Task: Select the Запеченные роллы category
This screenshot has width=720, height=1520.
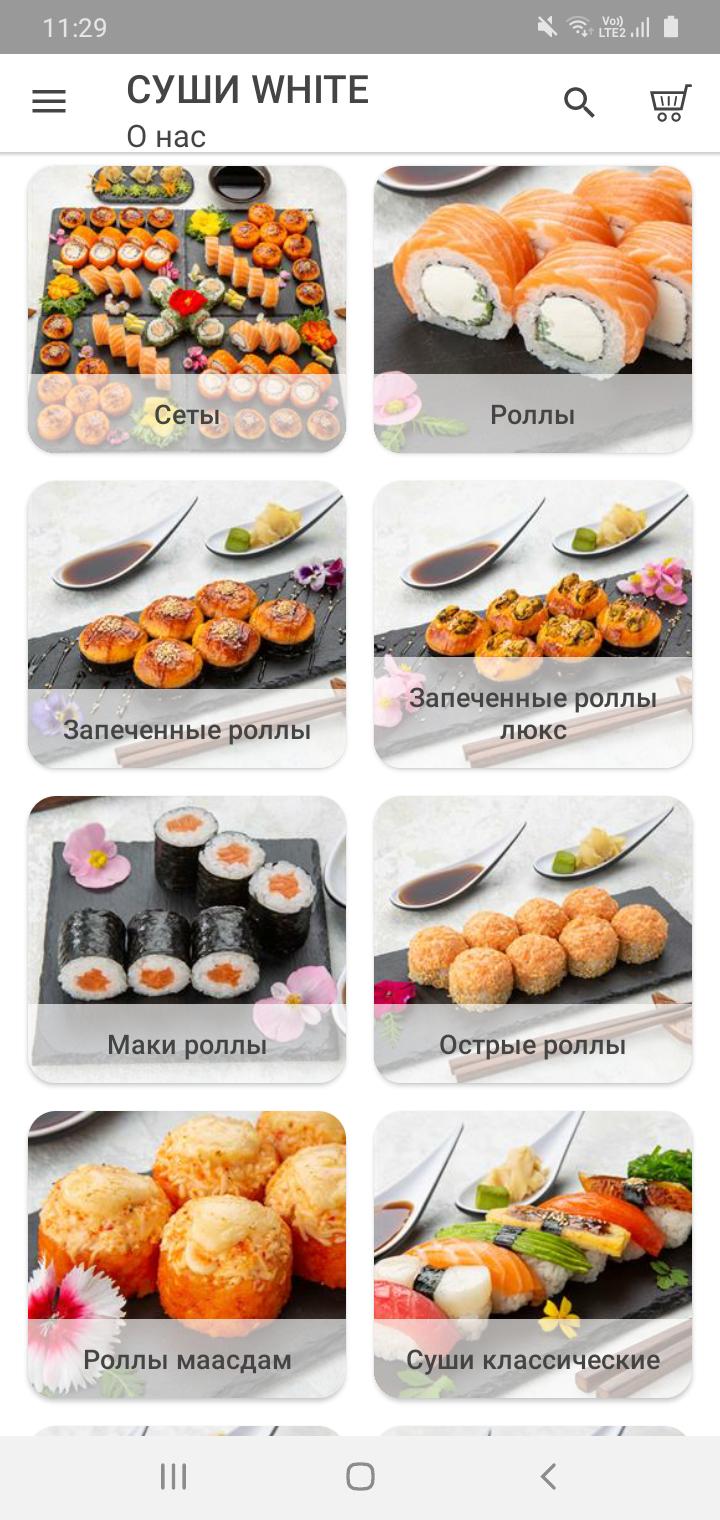Action: [x=187, y=625]
